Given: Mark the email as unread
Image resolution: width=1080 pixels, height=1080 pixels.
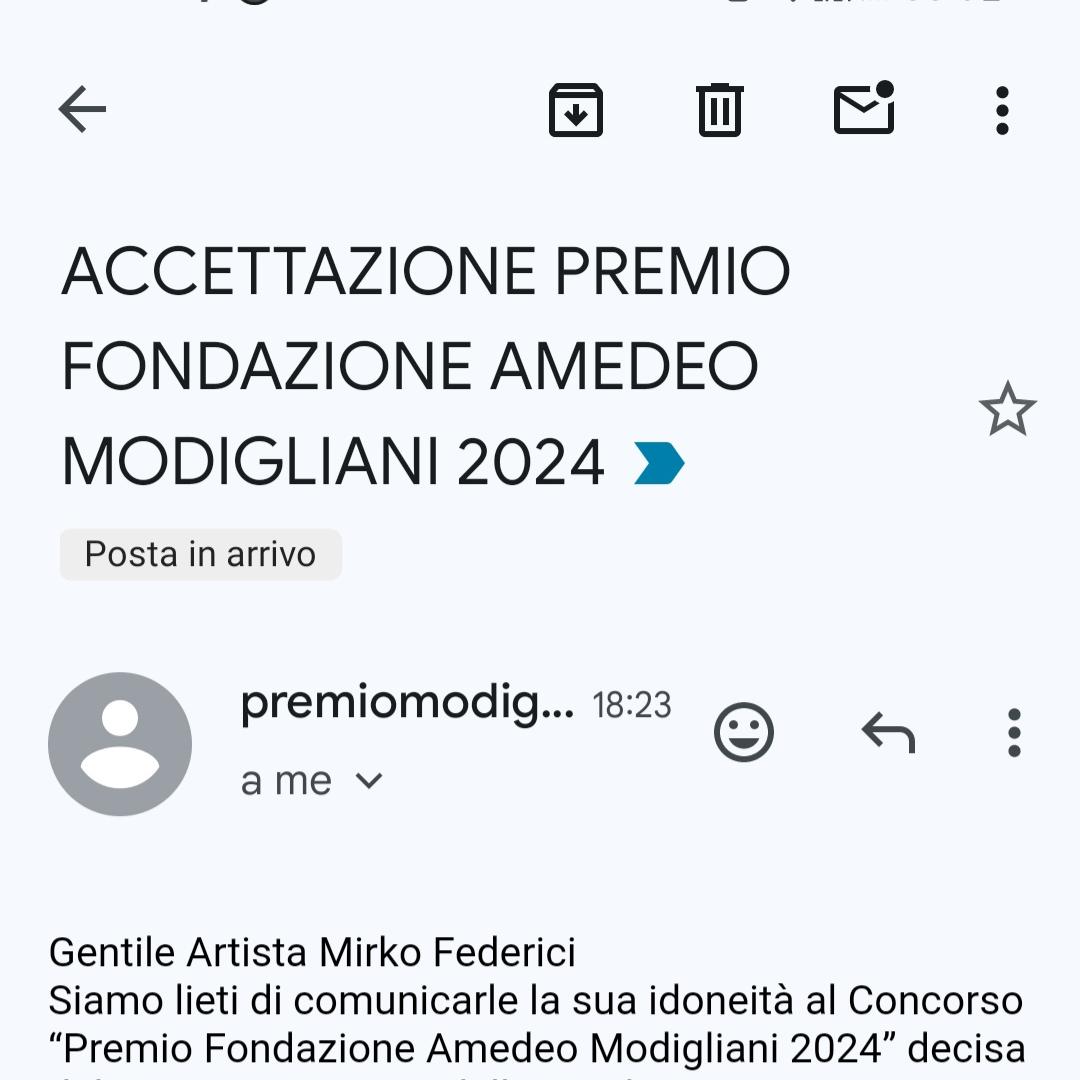Looking at the screenshot, I should pos(864,109).
